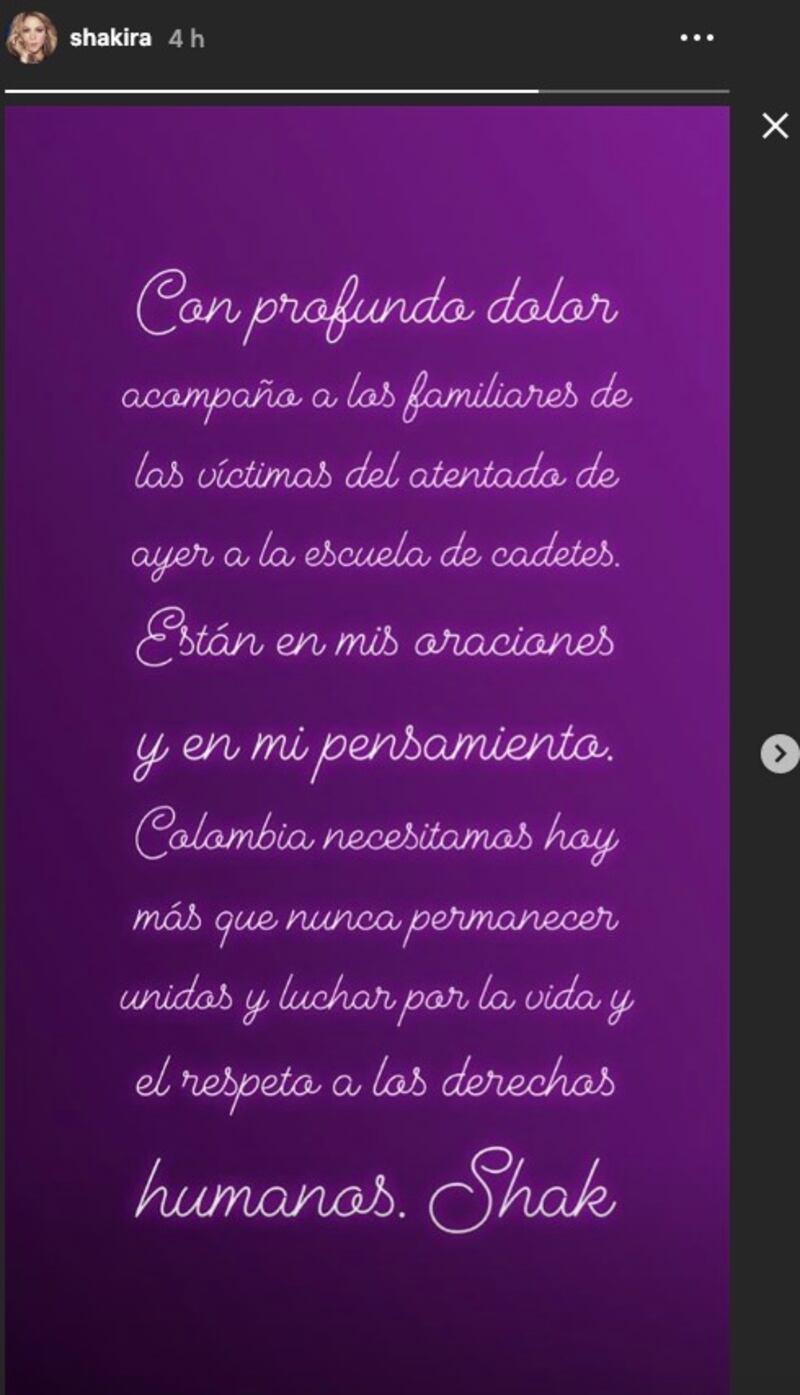
Task: Open shakira's profile picture
Action: pos(31,38)
